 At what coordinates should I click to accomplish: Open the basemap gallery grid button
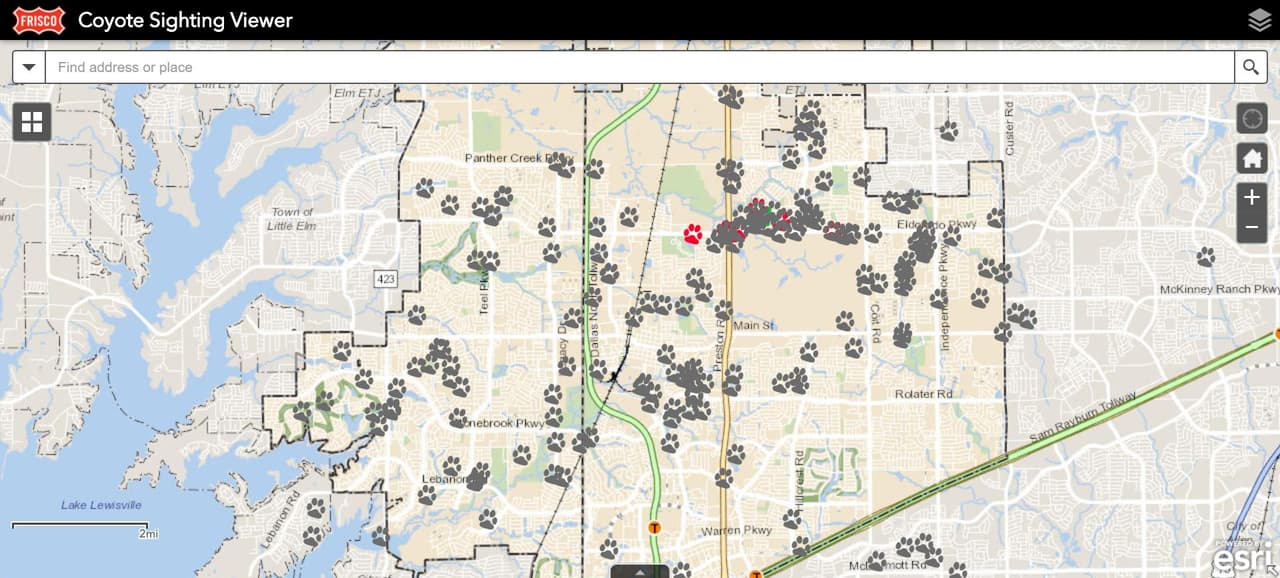(x=32, y=122)
